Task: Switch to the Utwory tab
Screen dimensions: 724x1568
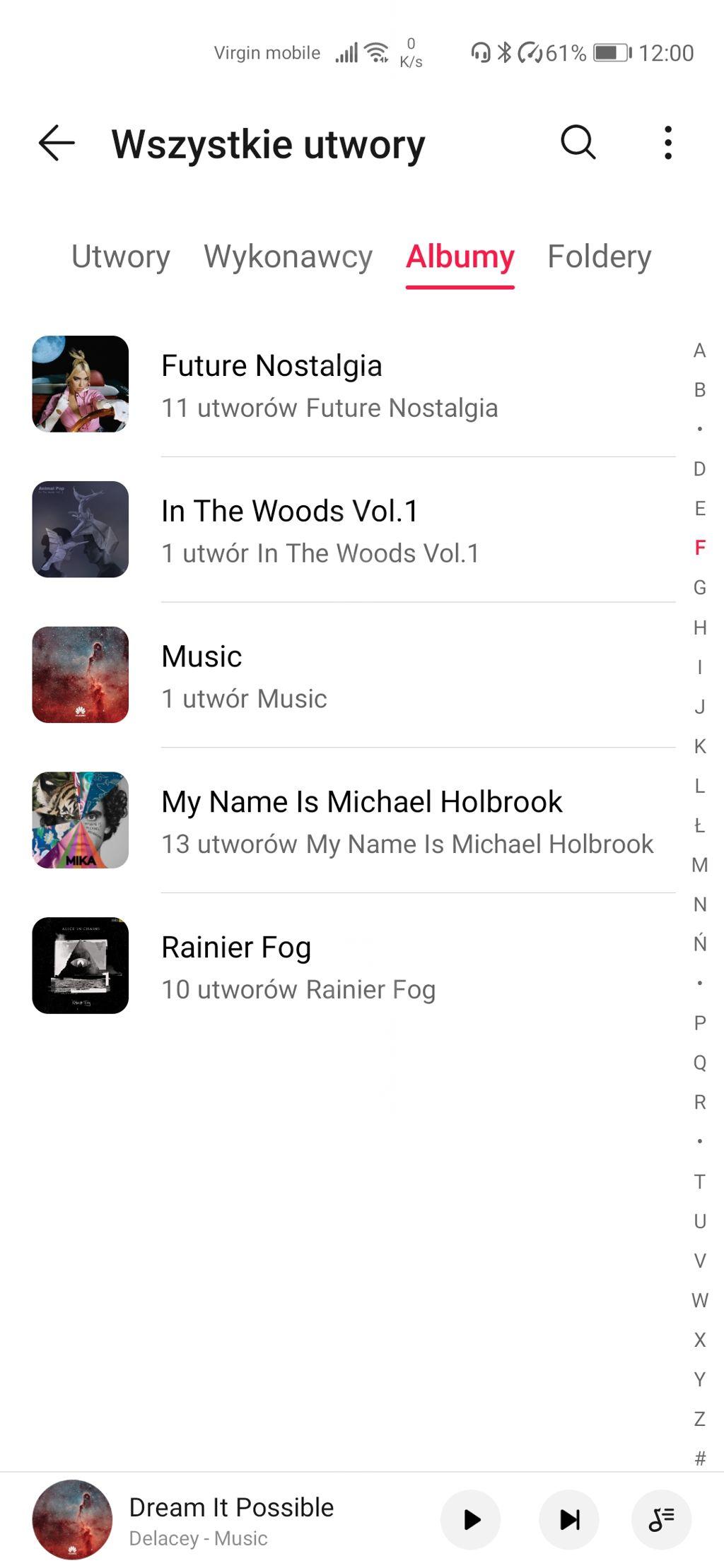Action: (x=121, y=257)
